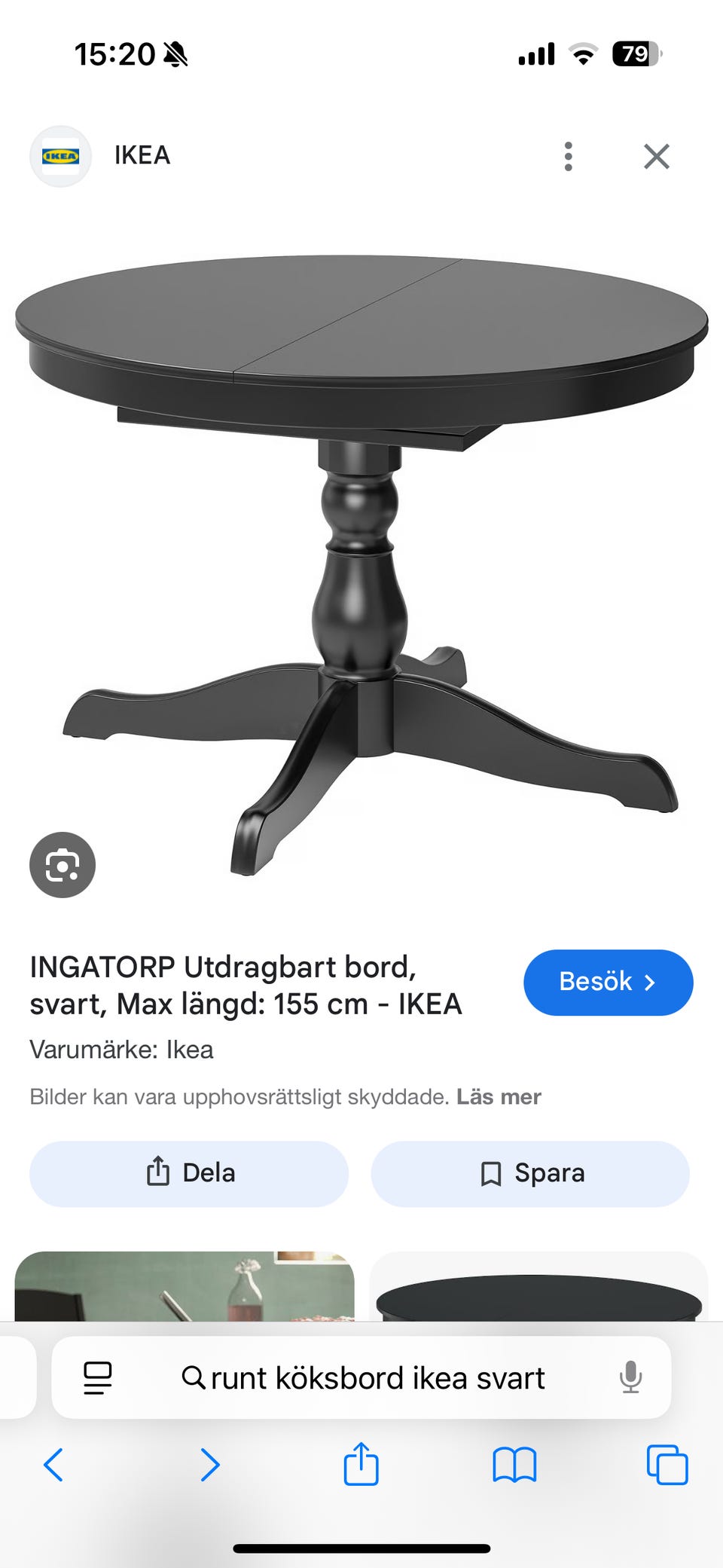Tap the runt köksbord search field

point(378,1377)
